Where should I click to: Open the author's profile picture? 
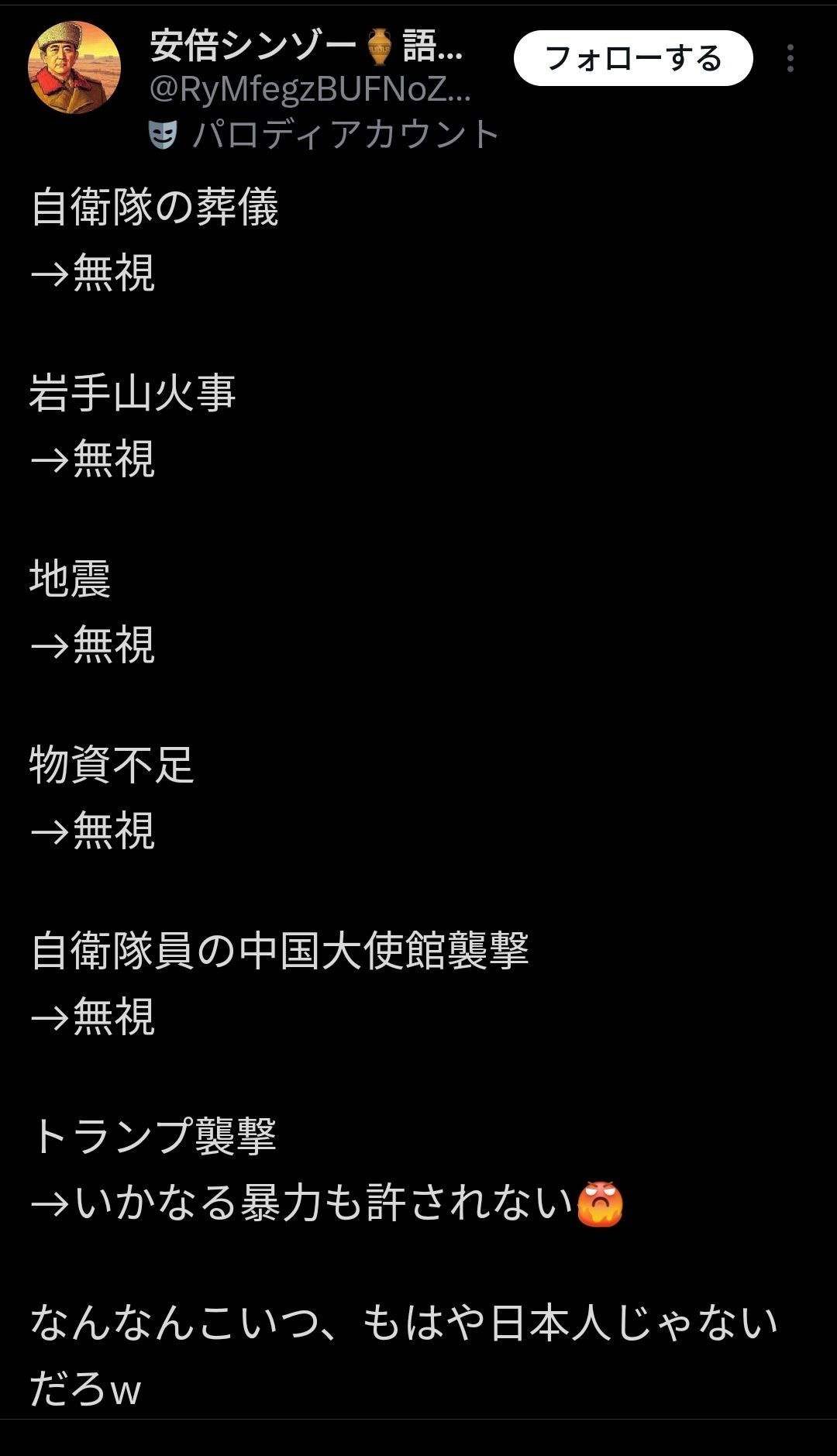pyautogui.click(x=74, y=68)
